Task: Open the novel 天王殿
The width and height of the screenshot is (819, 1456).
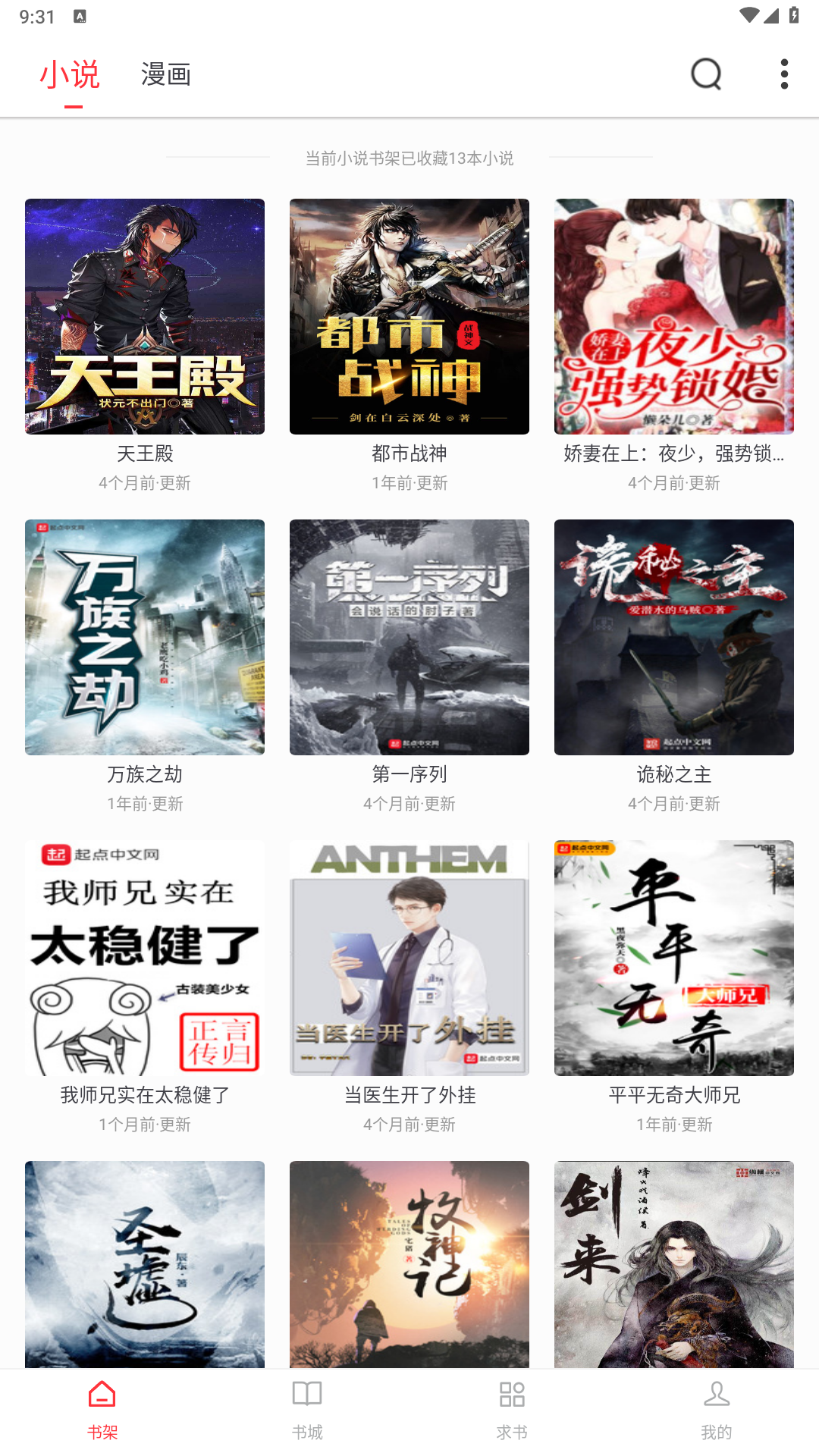Action: (145, 316)
